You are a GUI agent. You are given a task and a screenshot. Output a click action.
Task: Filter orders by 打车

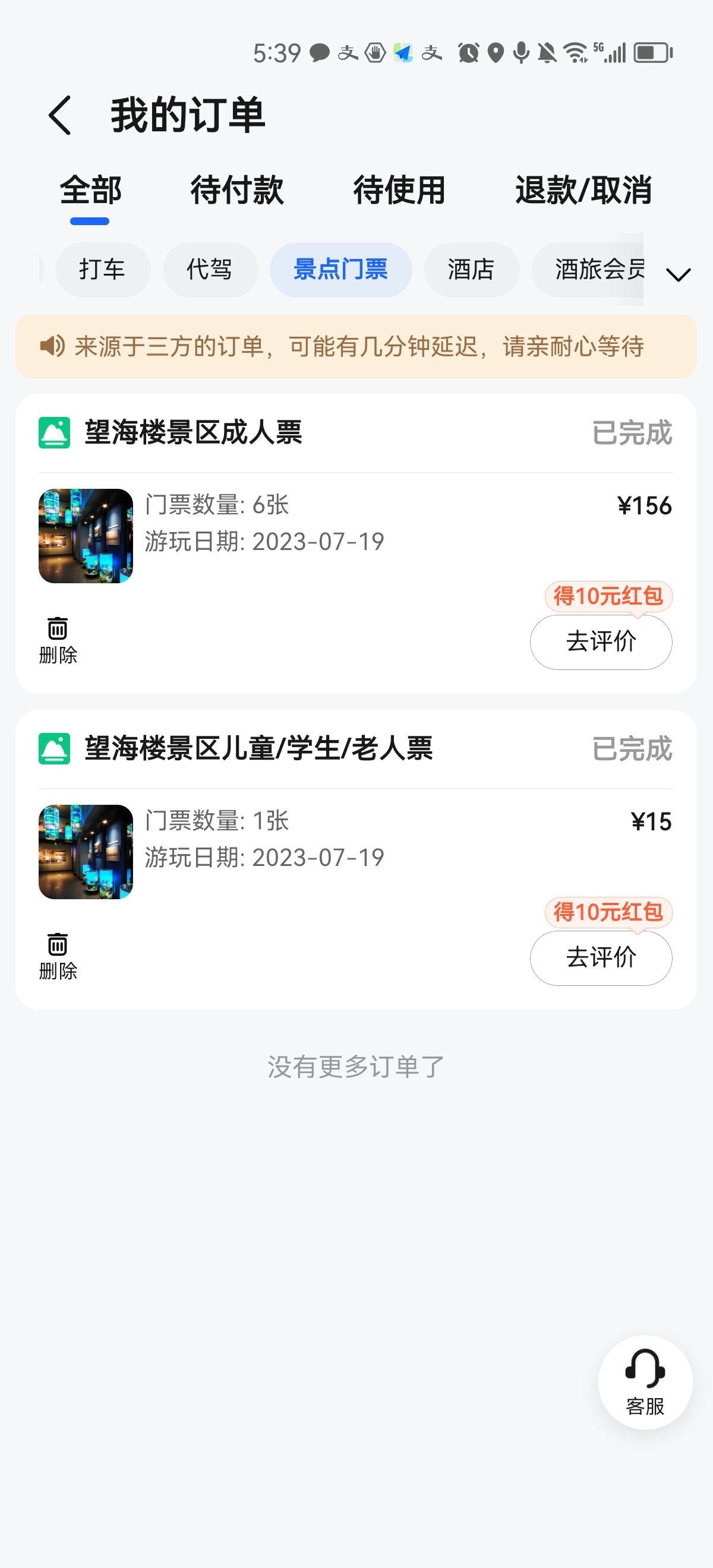(x=102, y=270)
